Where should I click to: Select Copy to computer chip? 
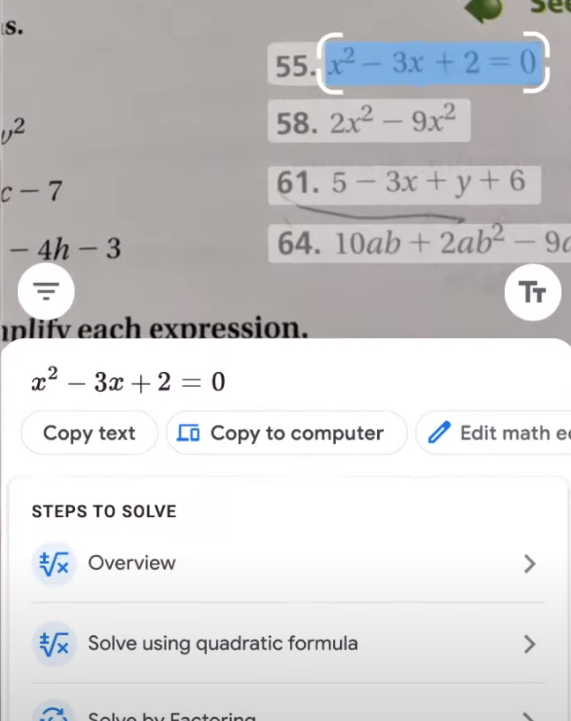tap(286, 433)
